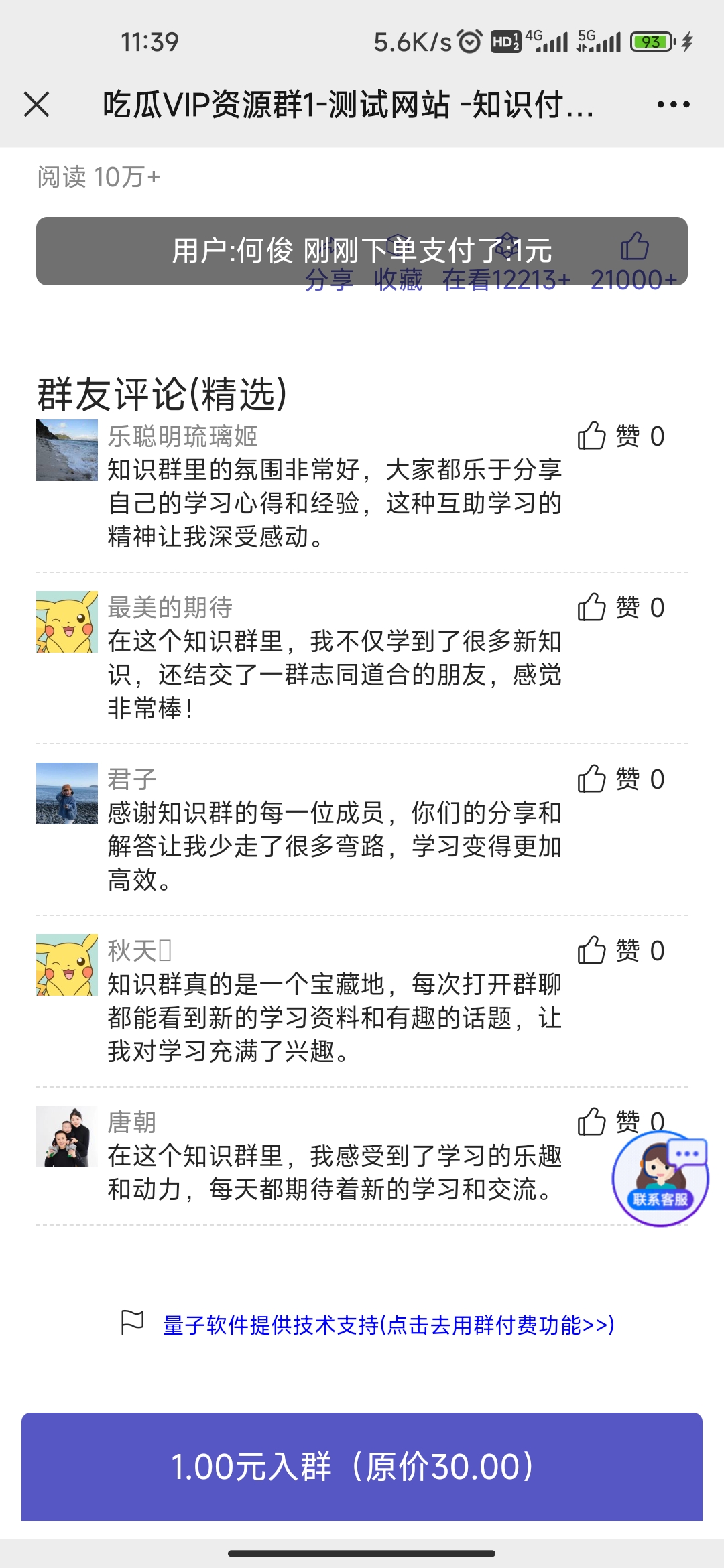Tap the 分享 share link
The width and height of the screenshot is (724, 1568).
[328, 279]
